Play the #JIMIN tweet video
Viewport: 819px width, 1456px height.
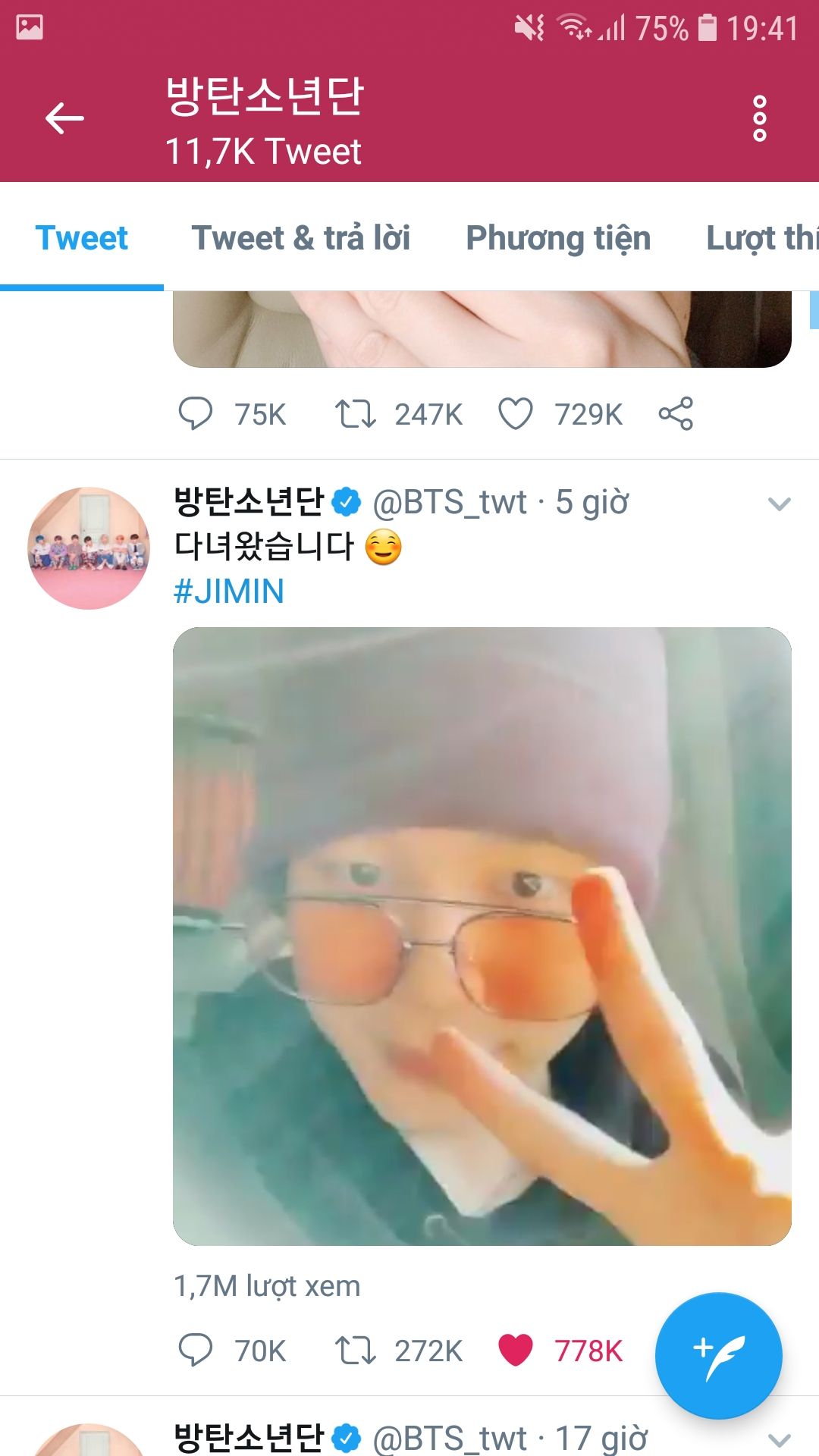[x=482, y=936]
